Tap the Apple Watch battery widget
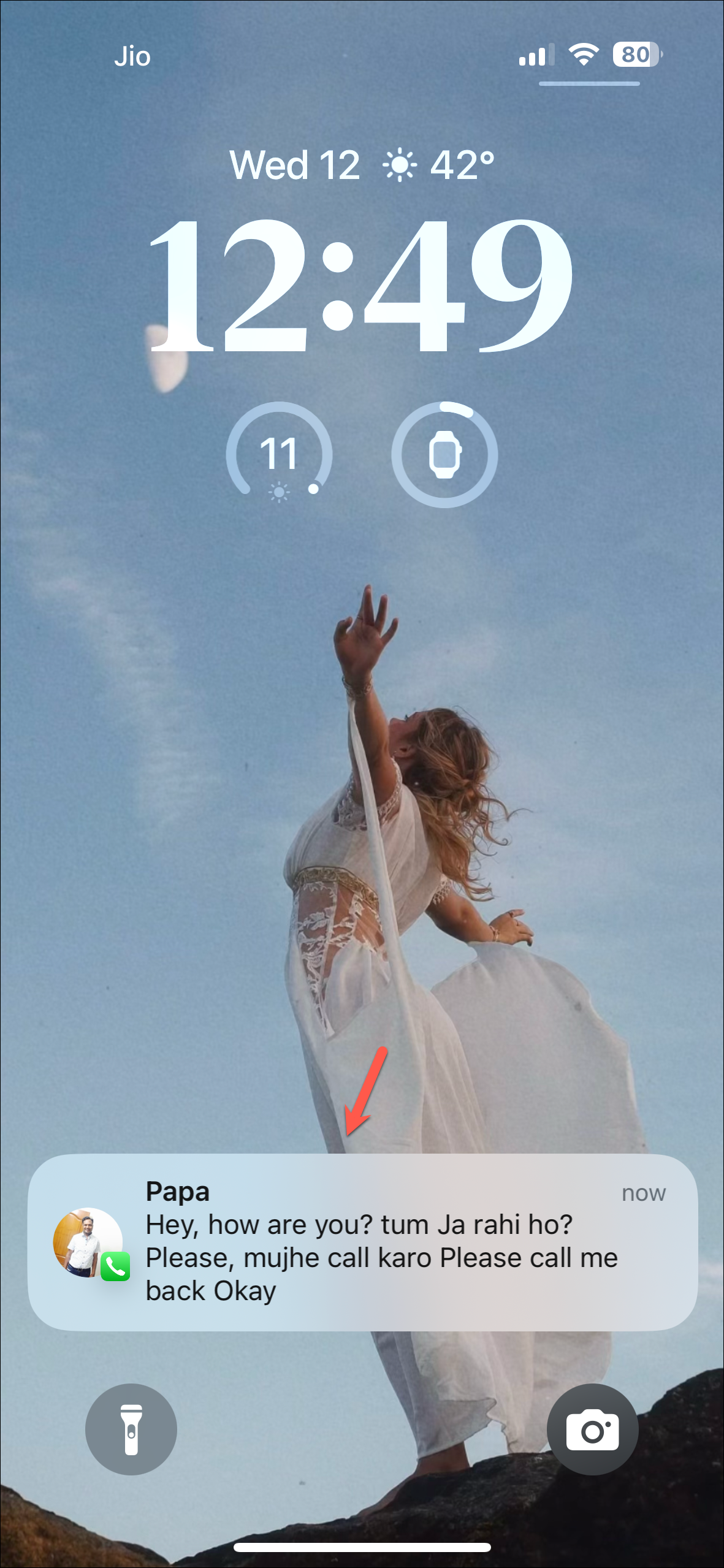 click(444, 454)
